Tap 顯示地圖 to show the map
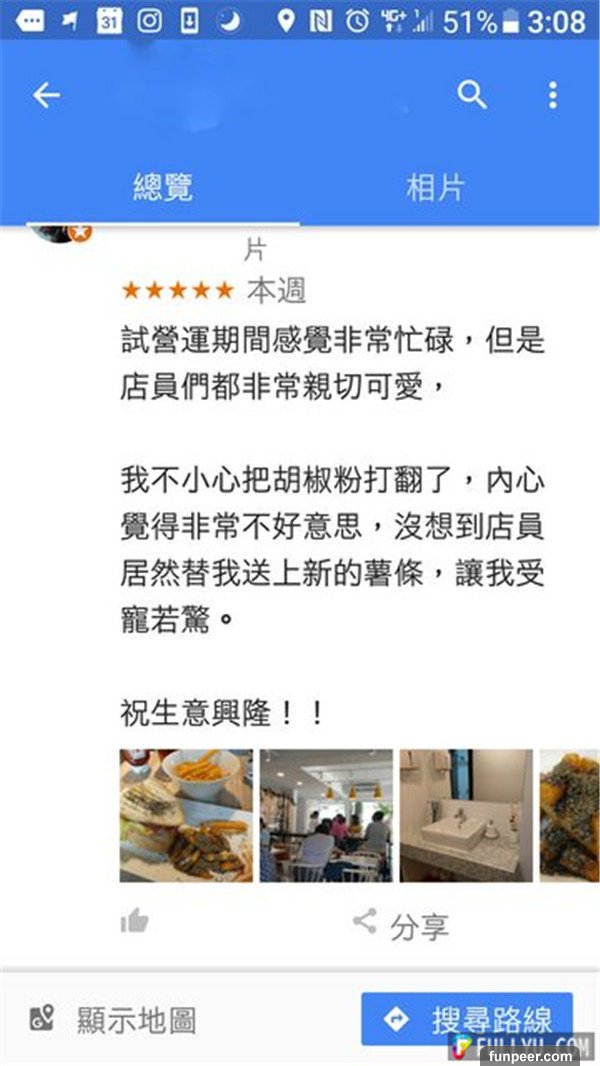This screenshot has width=600, height=1066. pyautogui.click(x=115, y=1019)
